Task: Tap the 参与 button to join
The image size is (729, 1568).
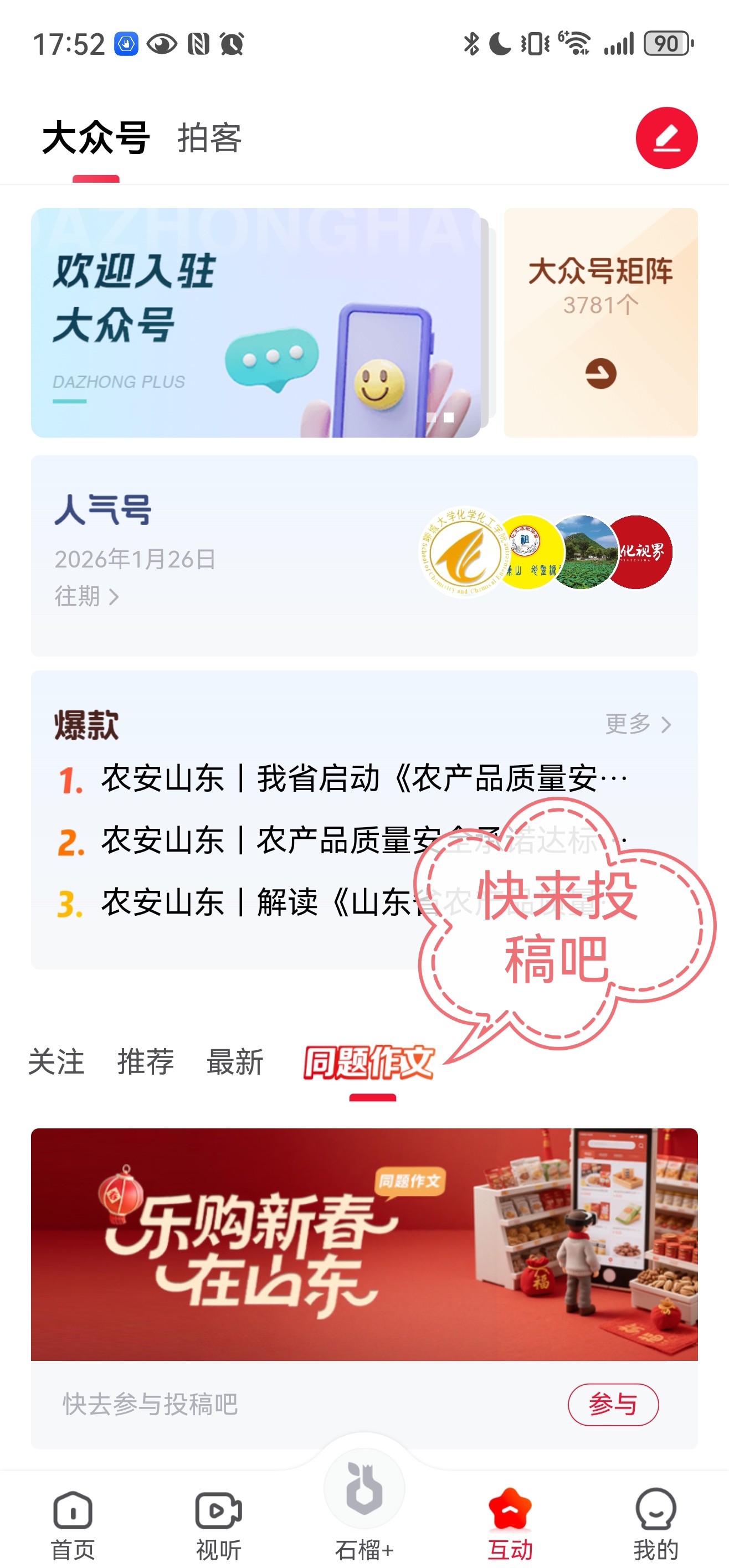Action: pos(613,1405)
